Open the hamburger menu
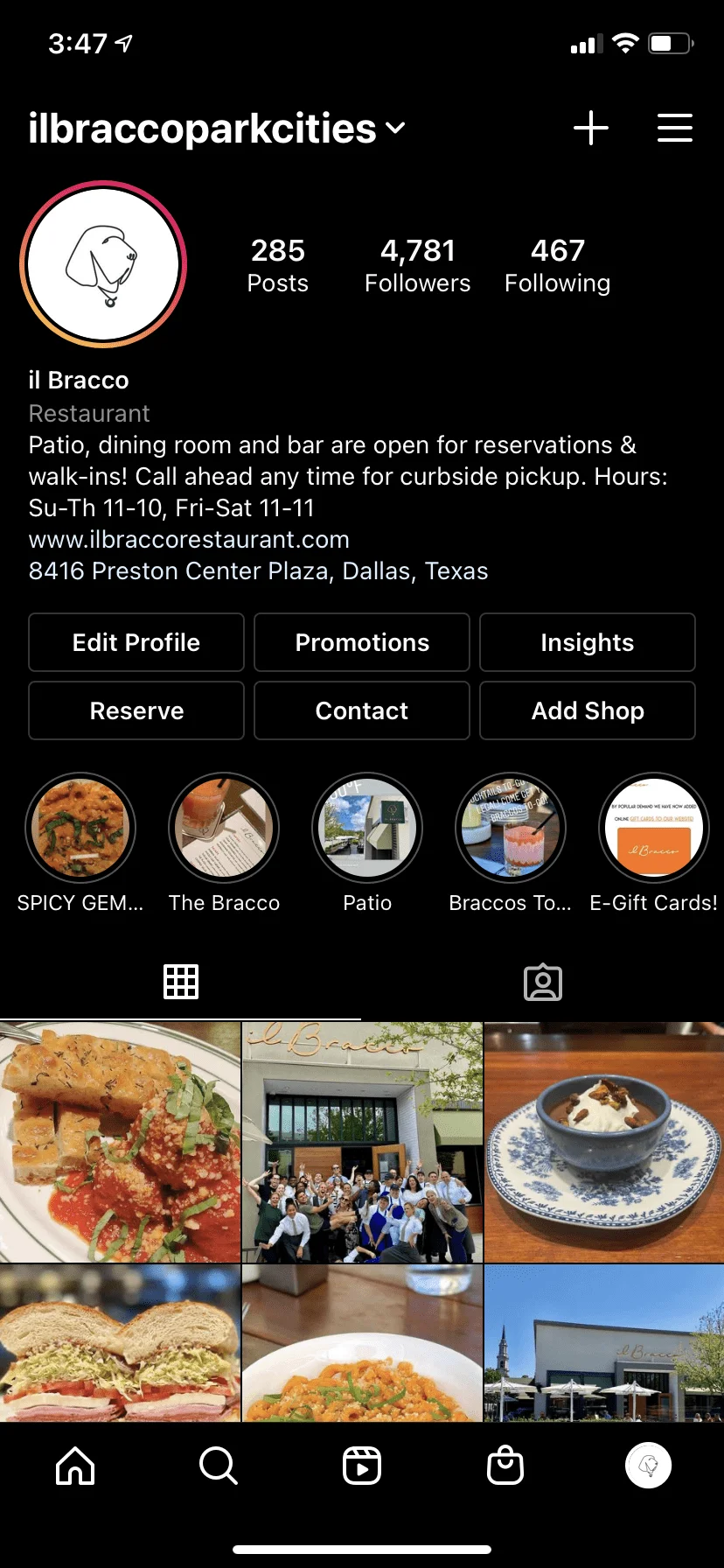Viewport: 724px width, 1568px height. click(674, 128)
